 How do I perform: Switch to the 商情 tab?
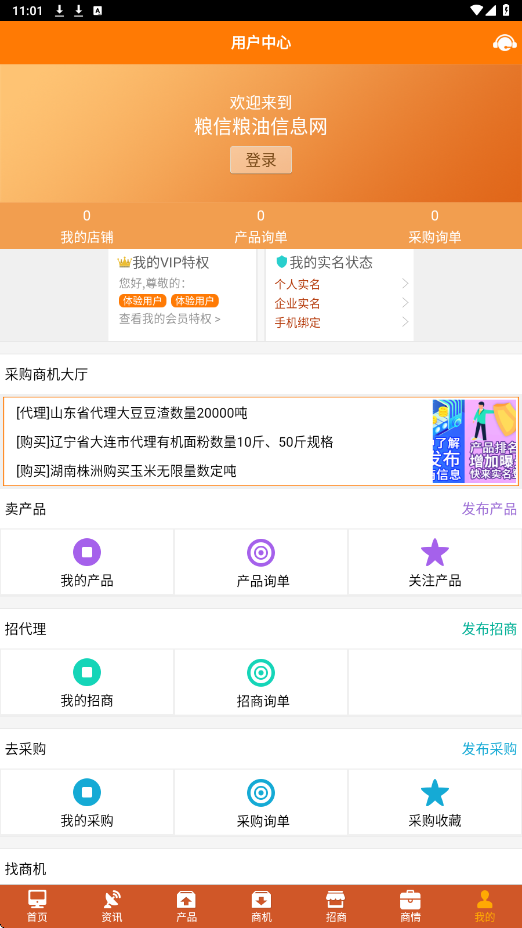410,906
